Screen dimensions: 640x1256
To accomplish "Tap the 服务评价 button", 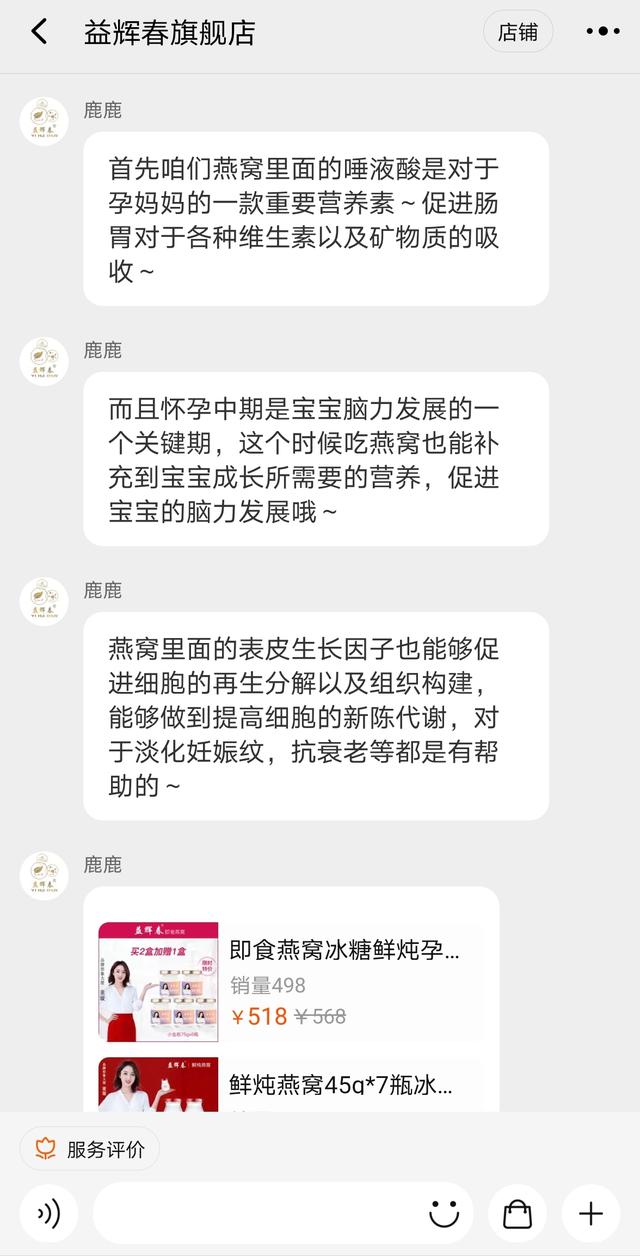I will coord(90,1149).
